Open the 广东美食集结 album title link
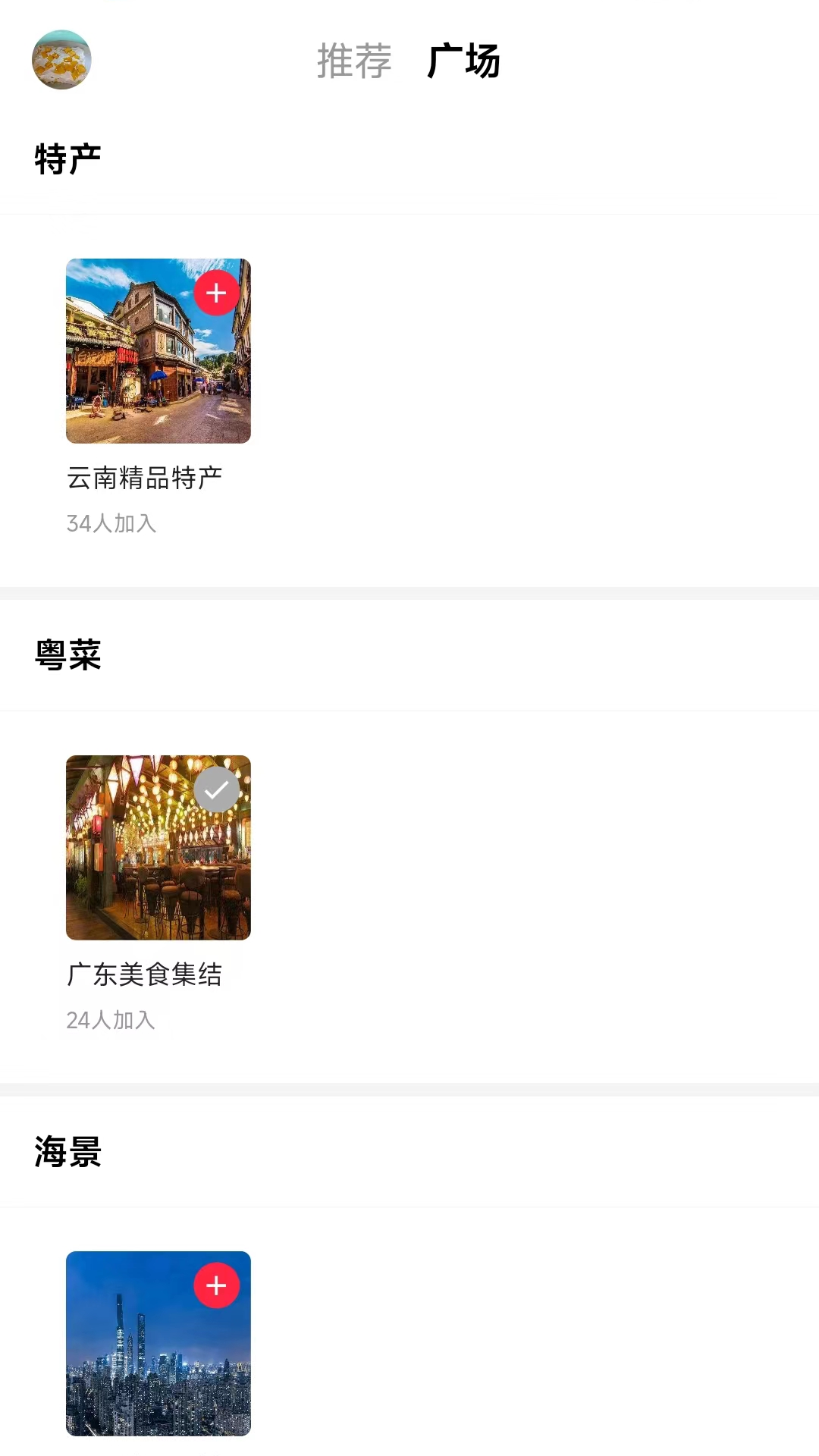The height and width of the screenshot is (1456, 819). pos(145,976)
